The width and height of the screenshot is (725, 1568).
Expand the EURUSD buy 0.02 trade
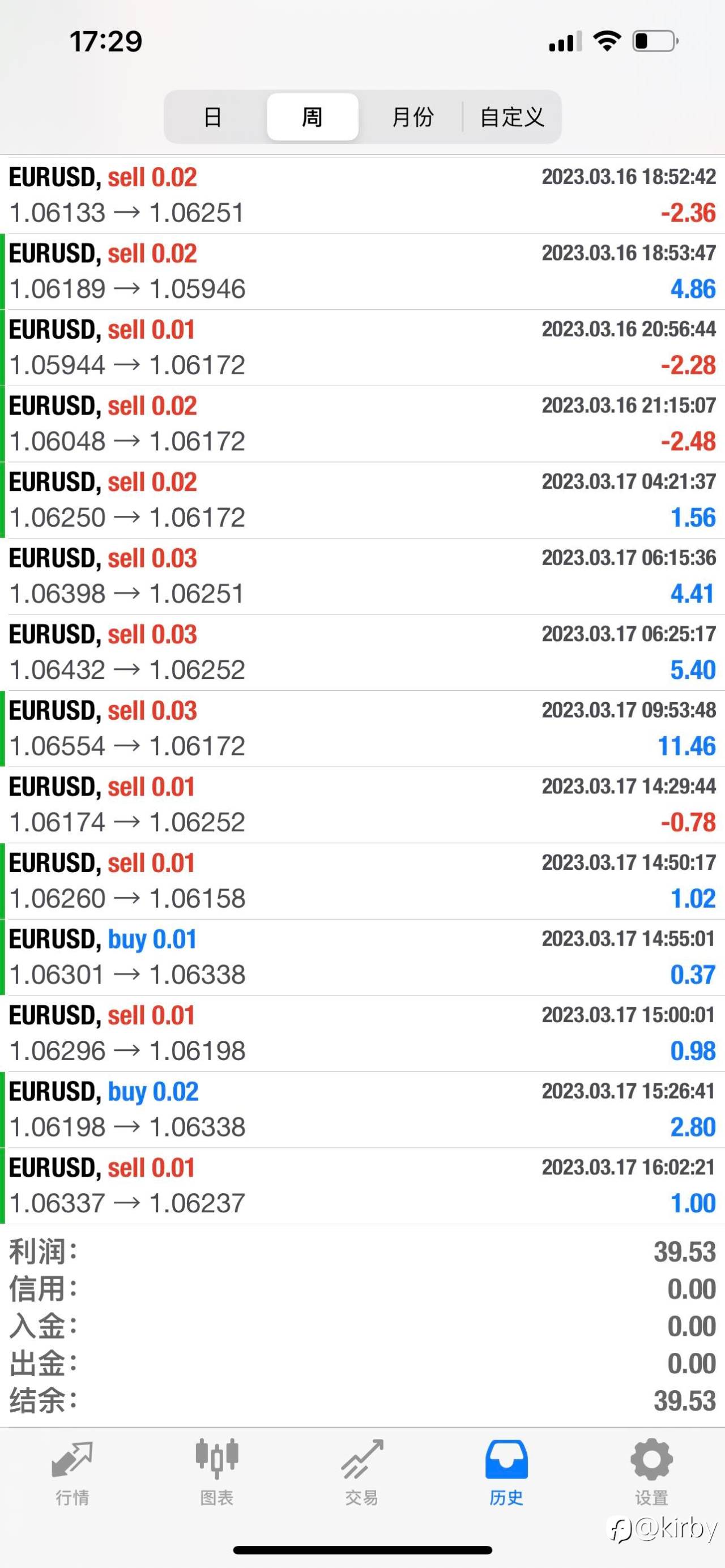tap(362, 1110)
